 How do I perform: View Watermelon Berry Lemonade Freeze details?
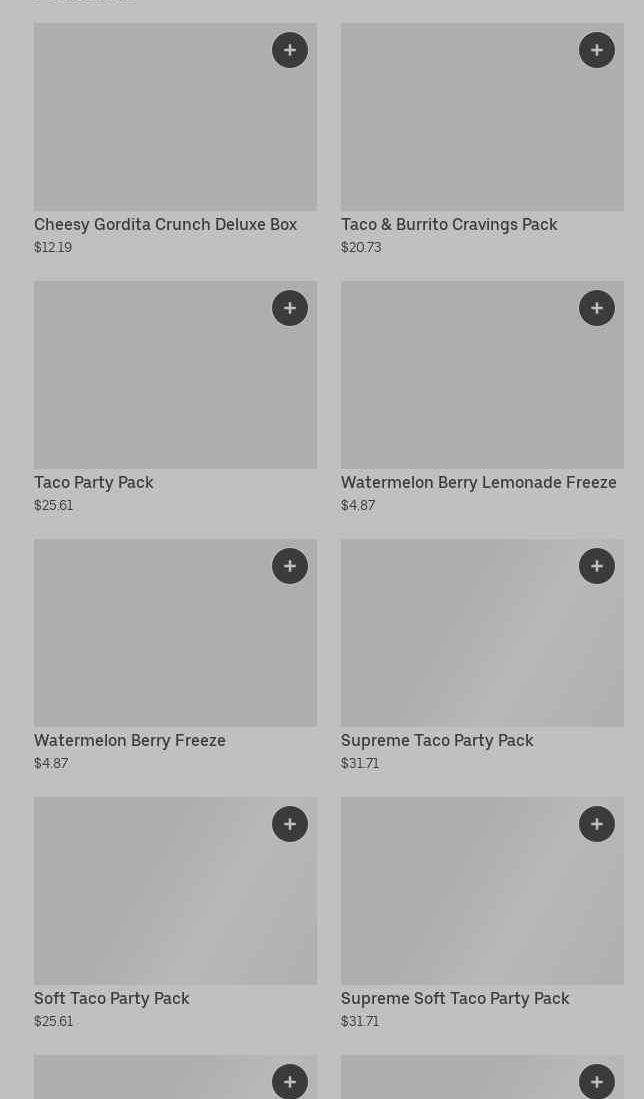coord(482,397)
